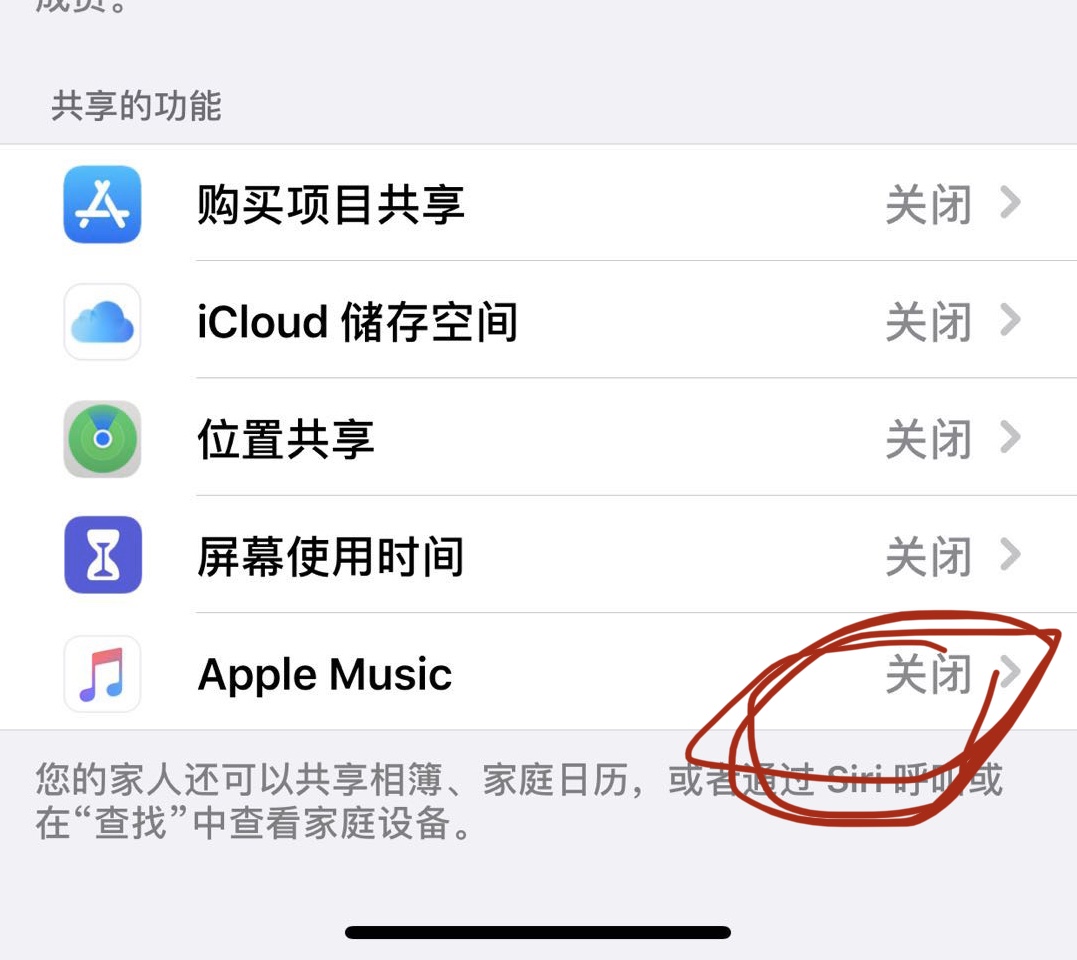
Task: Open Apple Music sharing row
Action: 538,674
